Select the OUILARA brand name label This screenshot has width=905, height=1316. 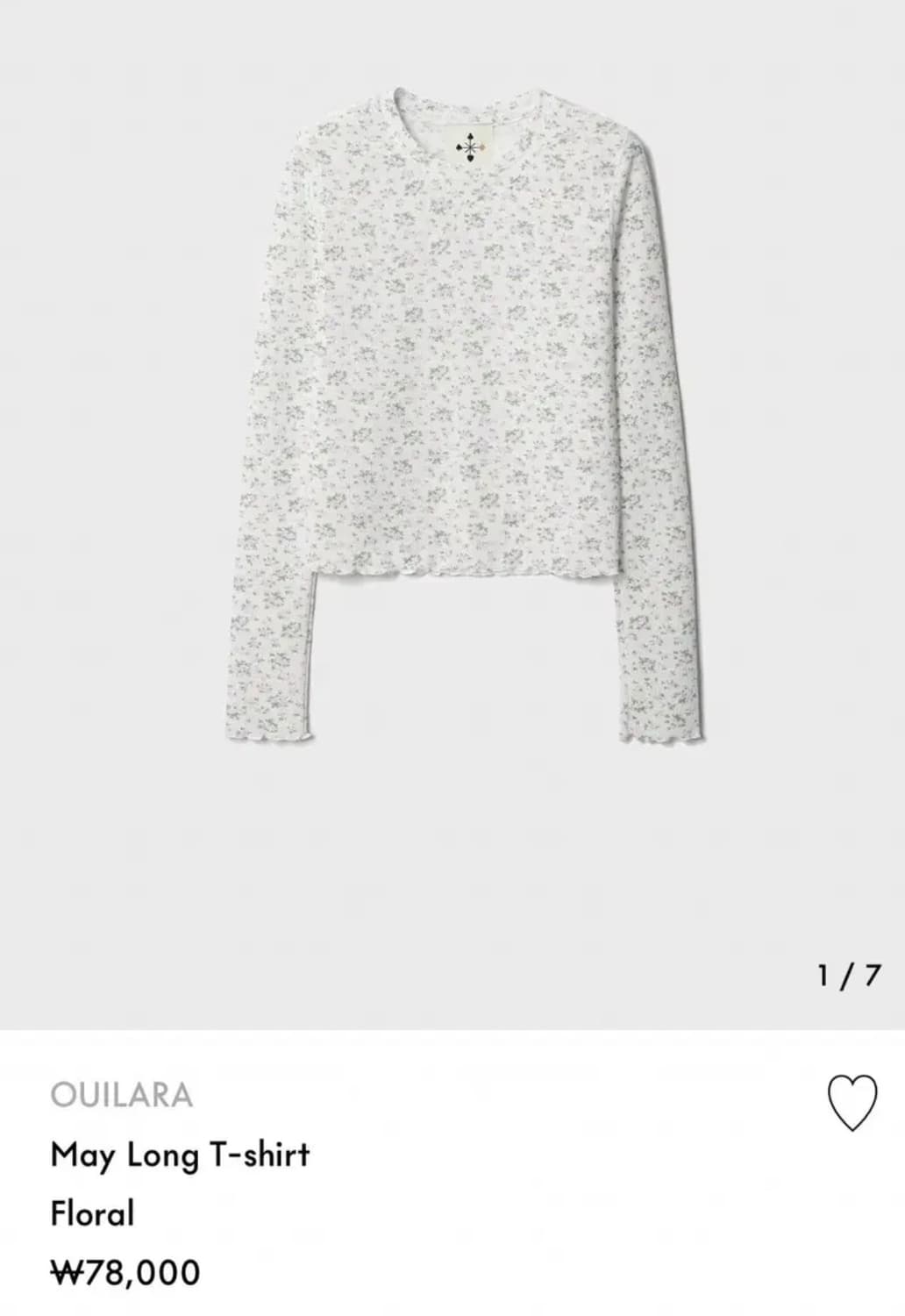tap(122, 1096)
